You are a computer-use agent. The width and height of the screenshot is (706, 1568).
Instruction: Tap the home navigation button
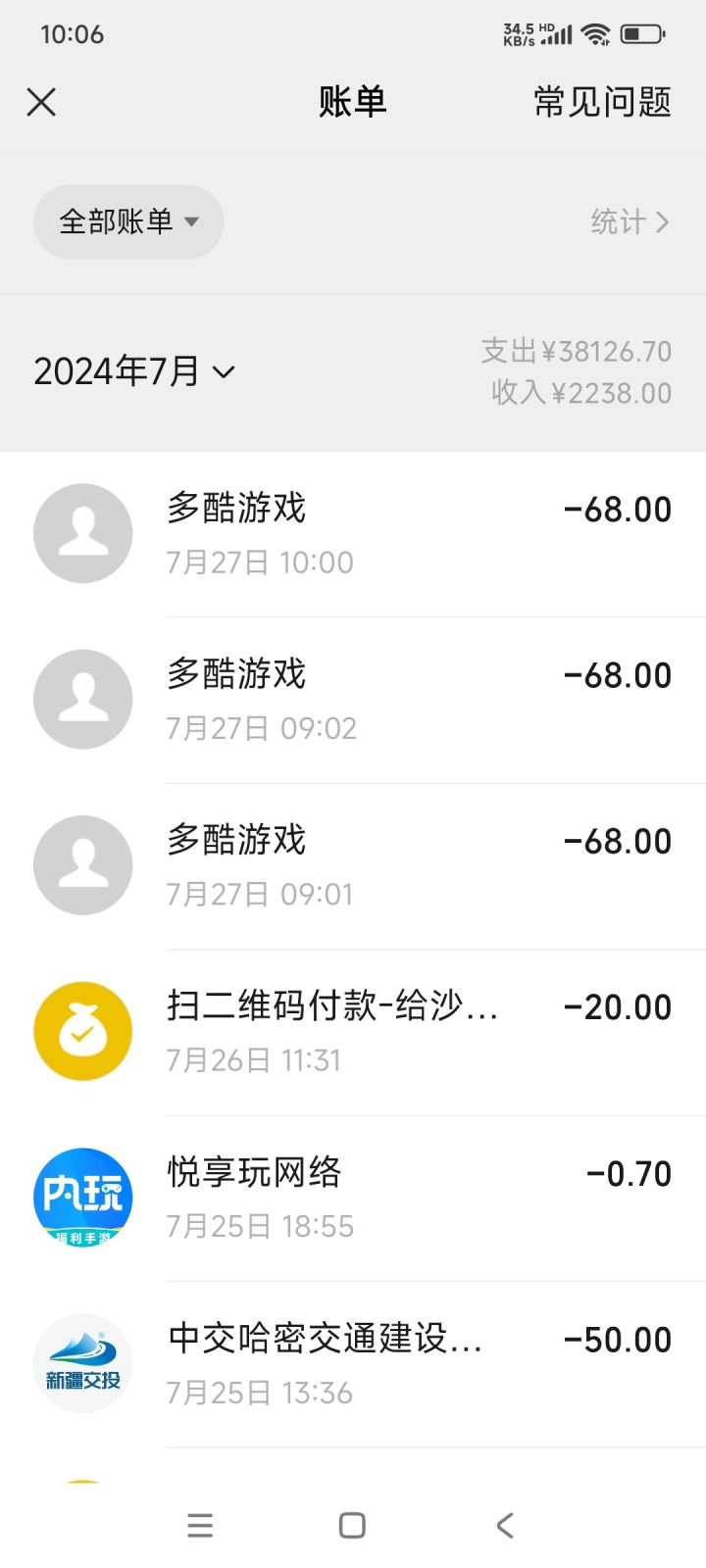point(351,1525)
